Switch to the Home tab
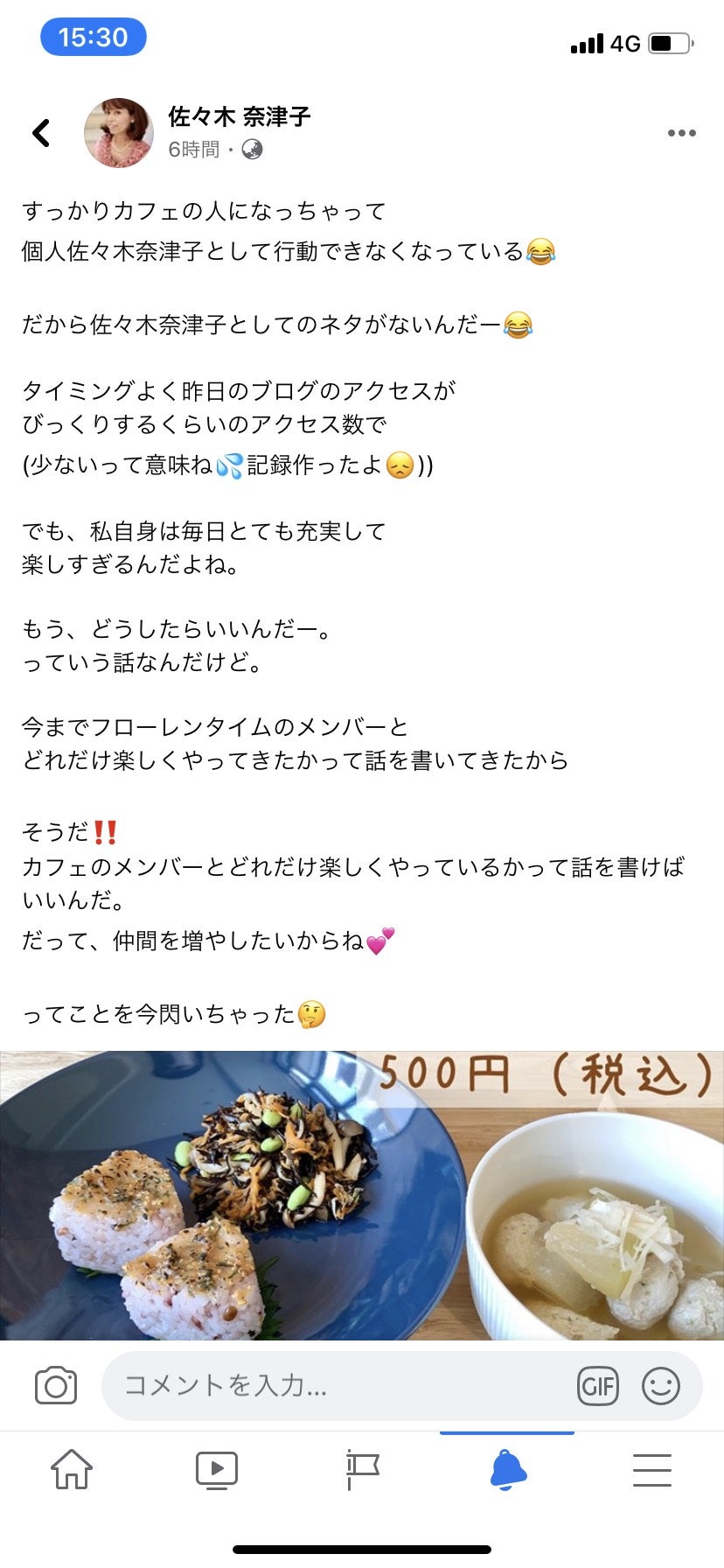 72,1469
